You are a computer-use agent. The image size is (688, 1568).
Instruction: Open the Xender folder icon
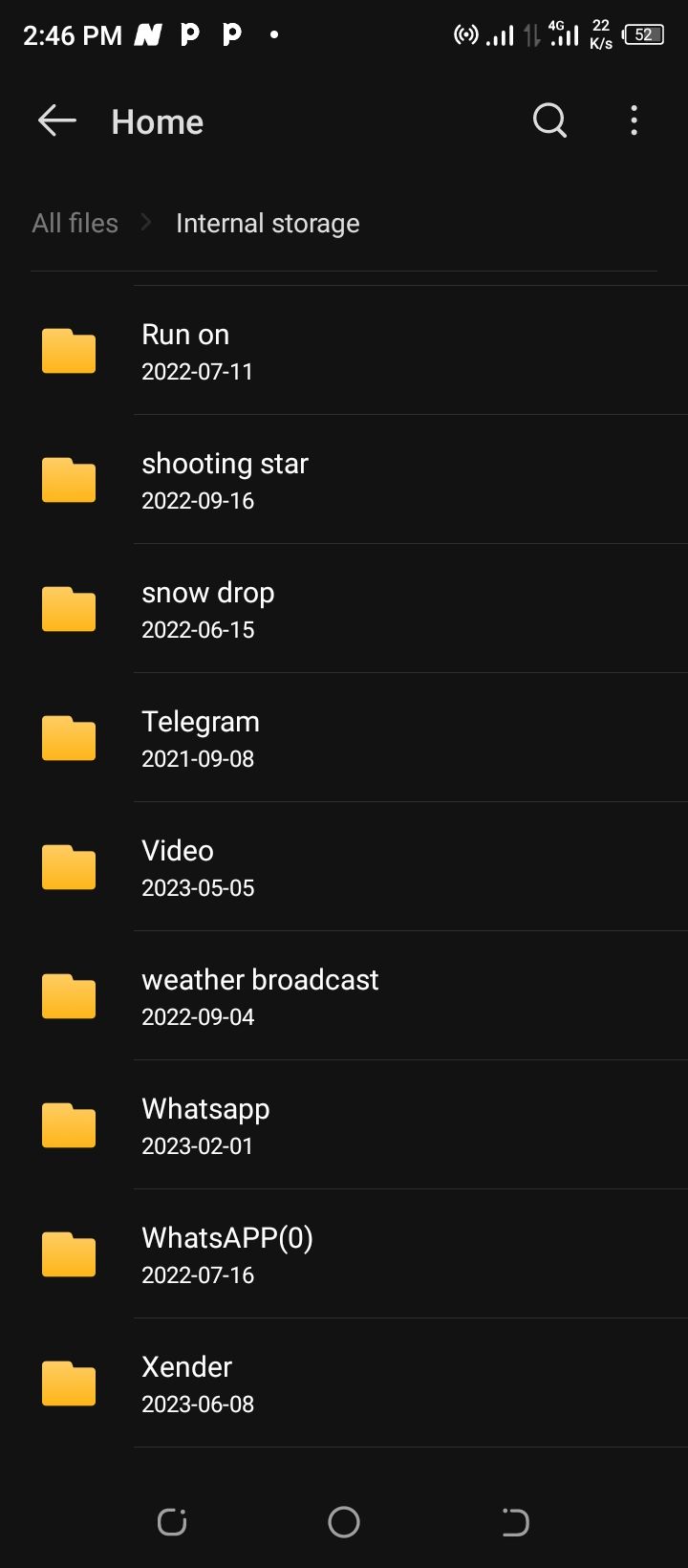pyautogui.click(x=68, y=1383)
